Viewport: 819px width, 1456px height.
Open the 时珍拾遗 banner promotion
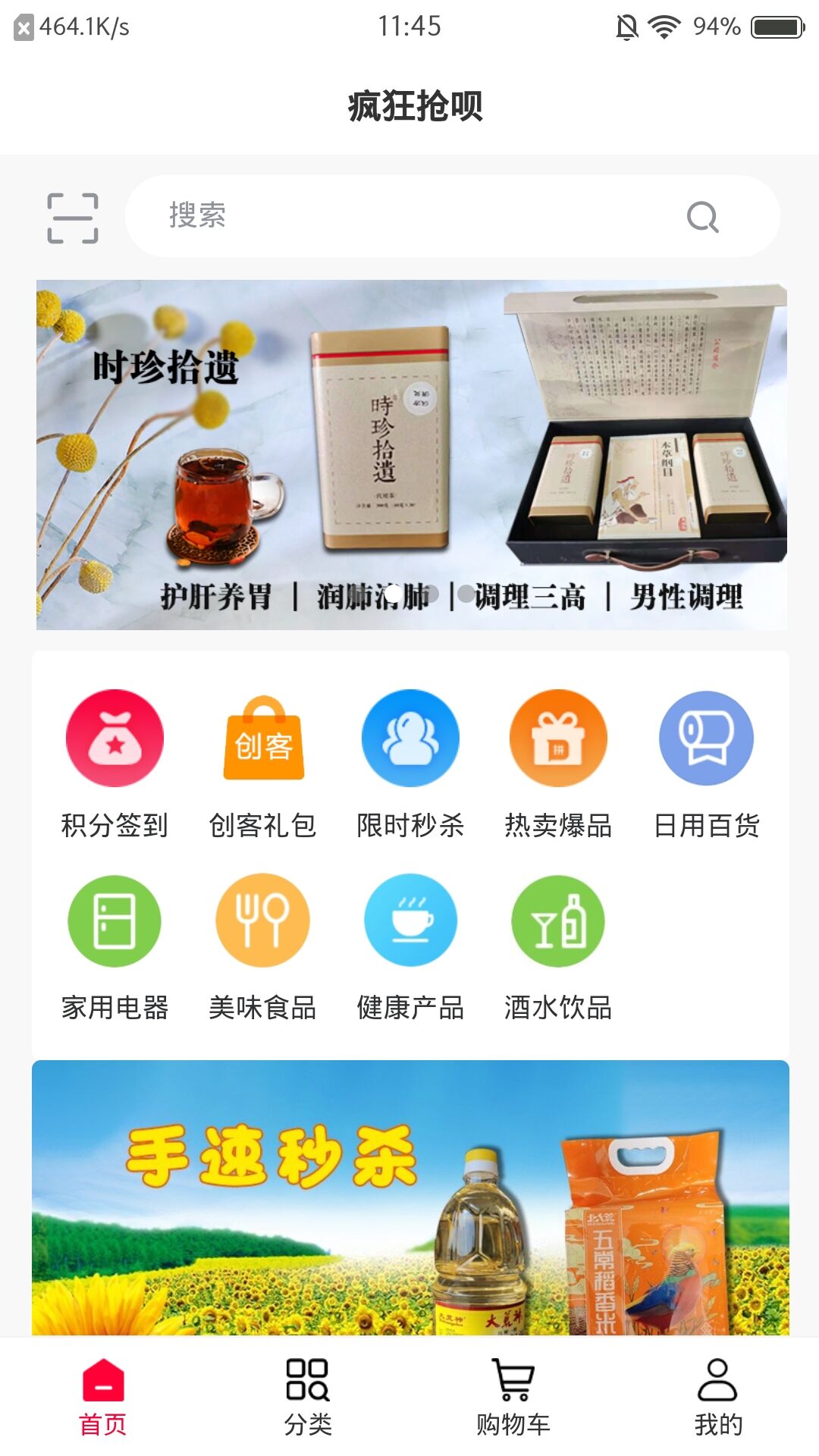tap(409, 455)
